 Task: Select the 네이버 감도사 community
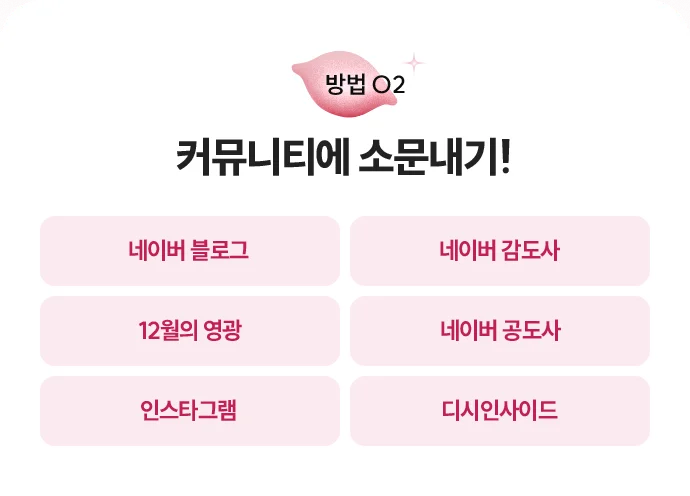pos(500,251)
